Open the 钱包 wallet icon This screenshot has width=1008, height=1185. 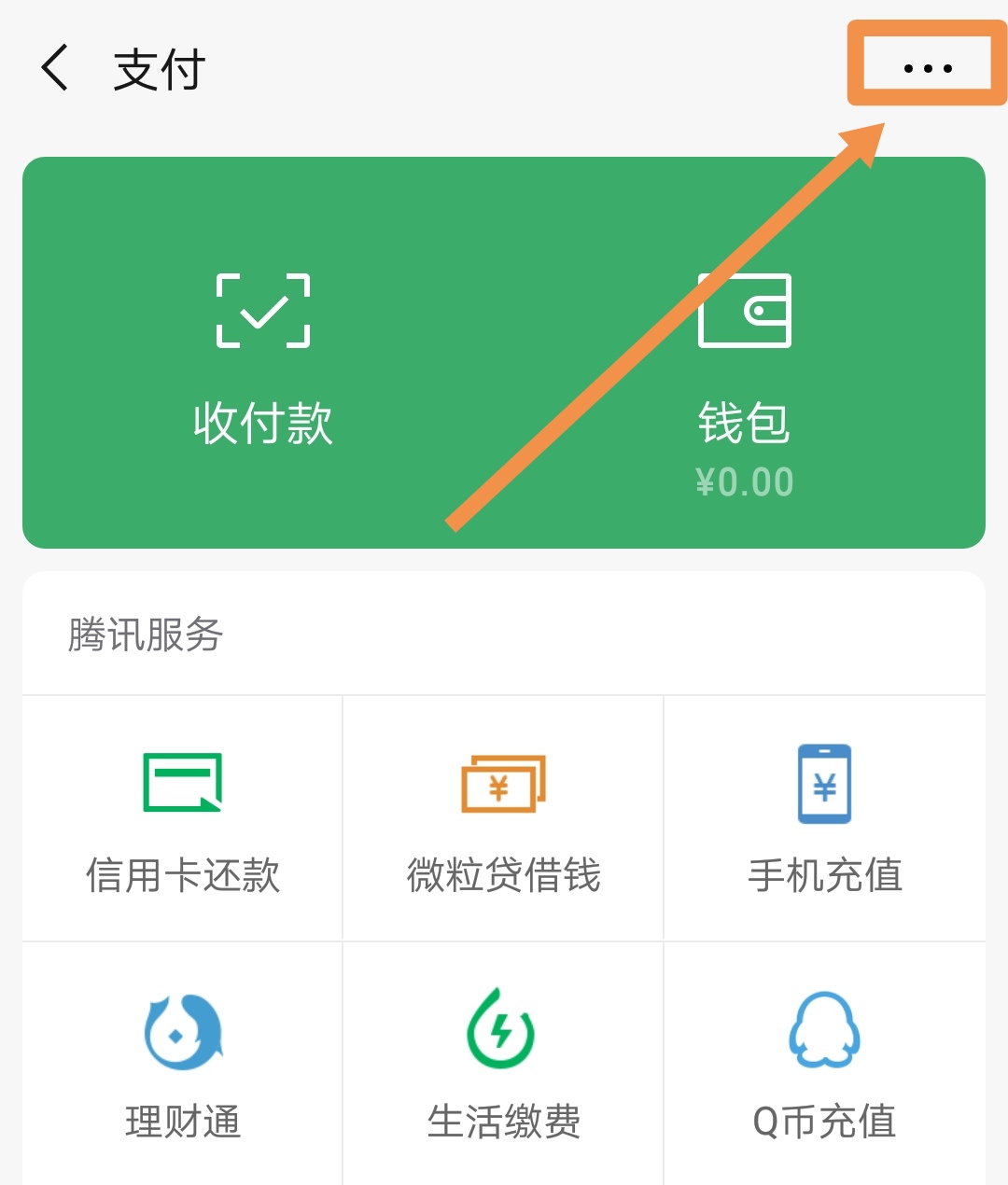pyautogui.click(x=746, y=312)
